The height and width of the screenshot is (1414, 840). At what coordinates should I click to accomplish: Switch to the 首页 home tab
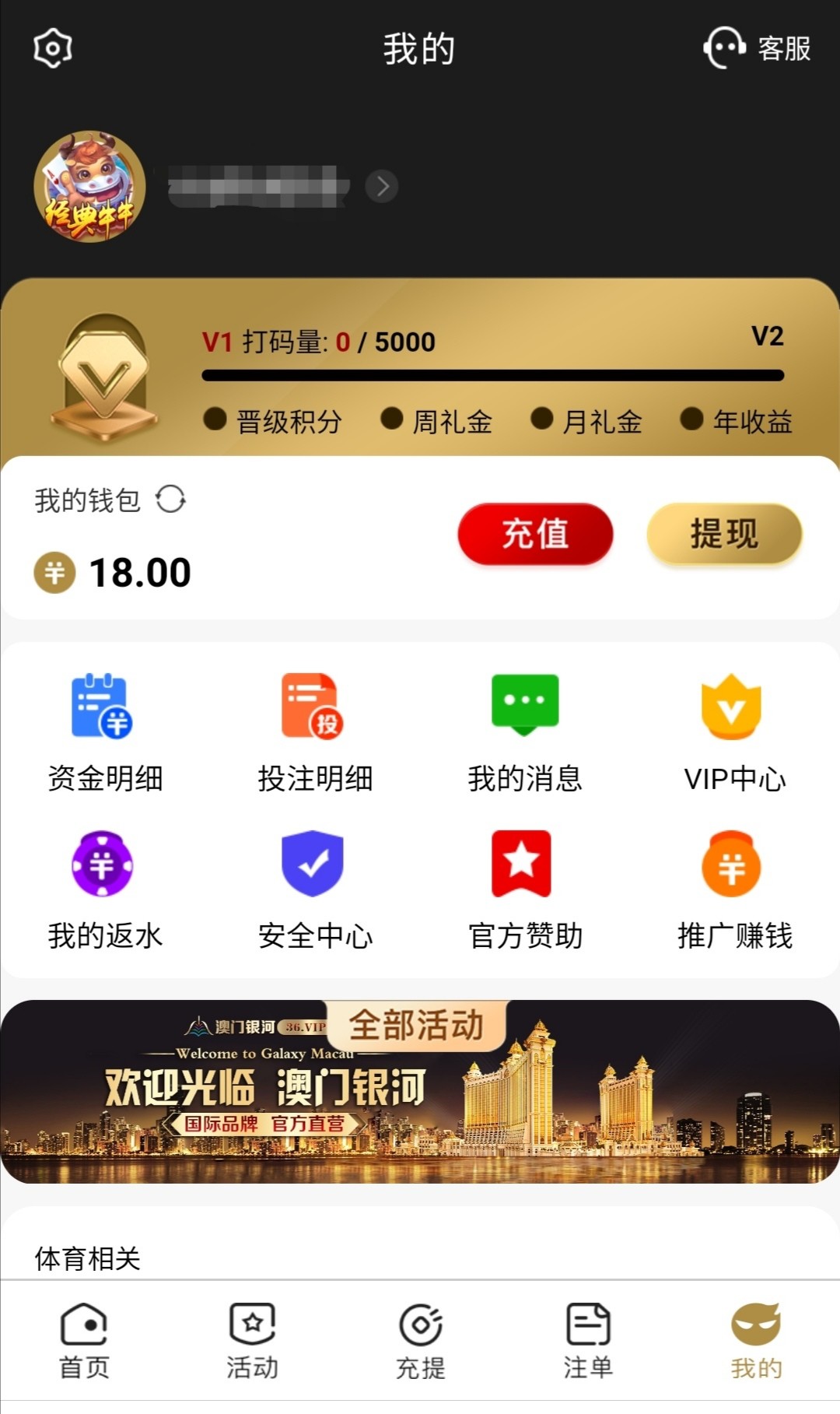pyautogui.click(x=84, y=1342)
